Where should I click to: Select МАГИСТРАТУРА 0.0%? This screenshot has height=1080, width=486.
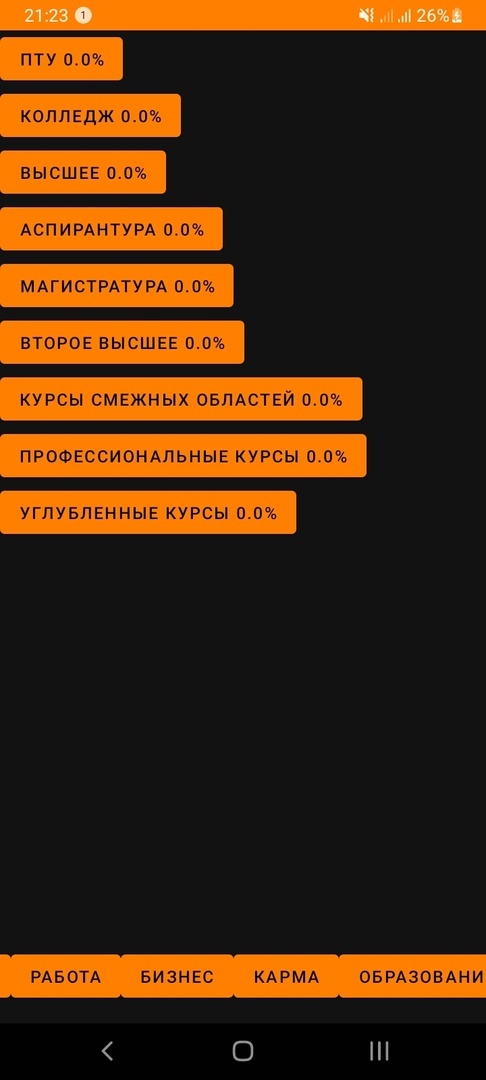[116, 286]
